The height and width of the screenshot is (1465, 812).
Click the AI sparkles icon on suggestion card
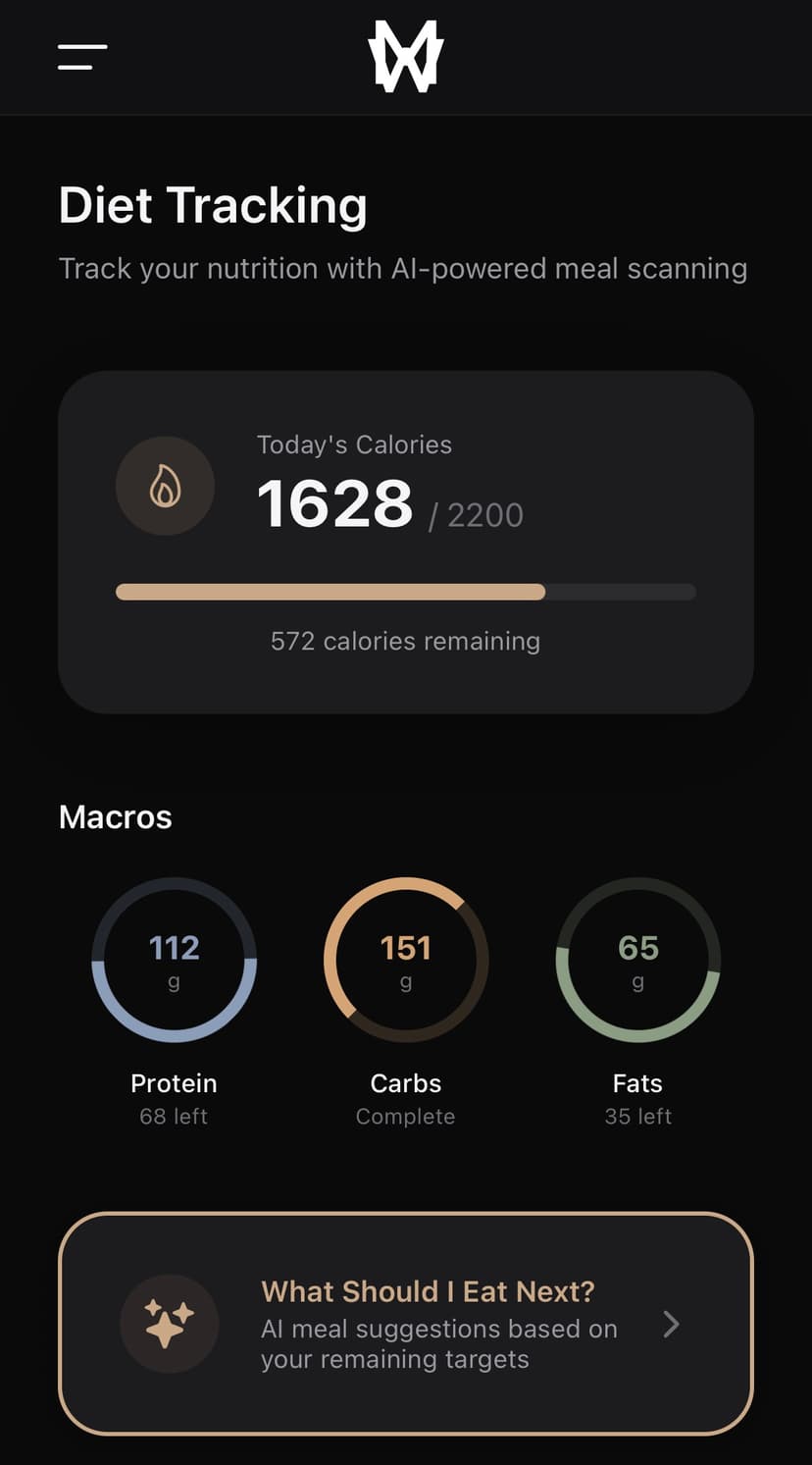(x=169, y=1324)
